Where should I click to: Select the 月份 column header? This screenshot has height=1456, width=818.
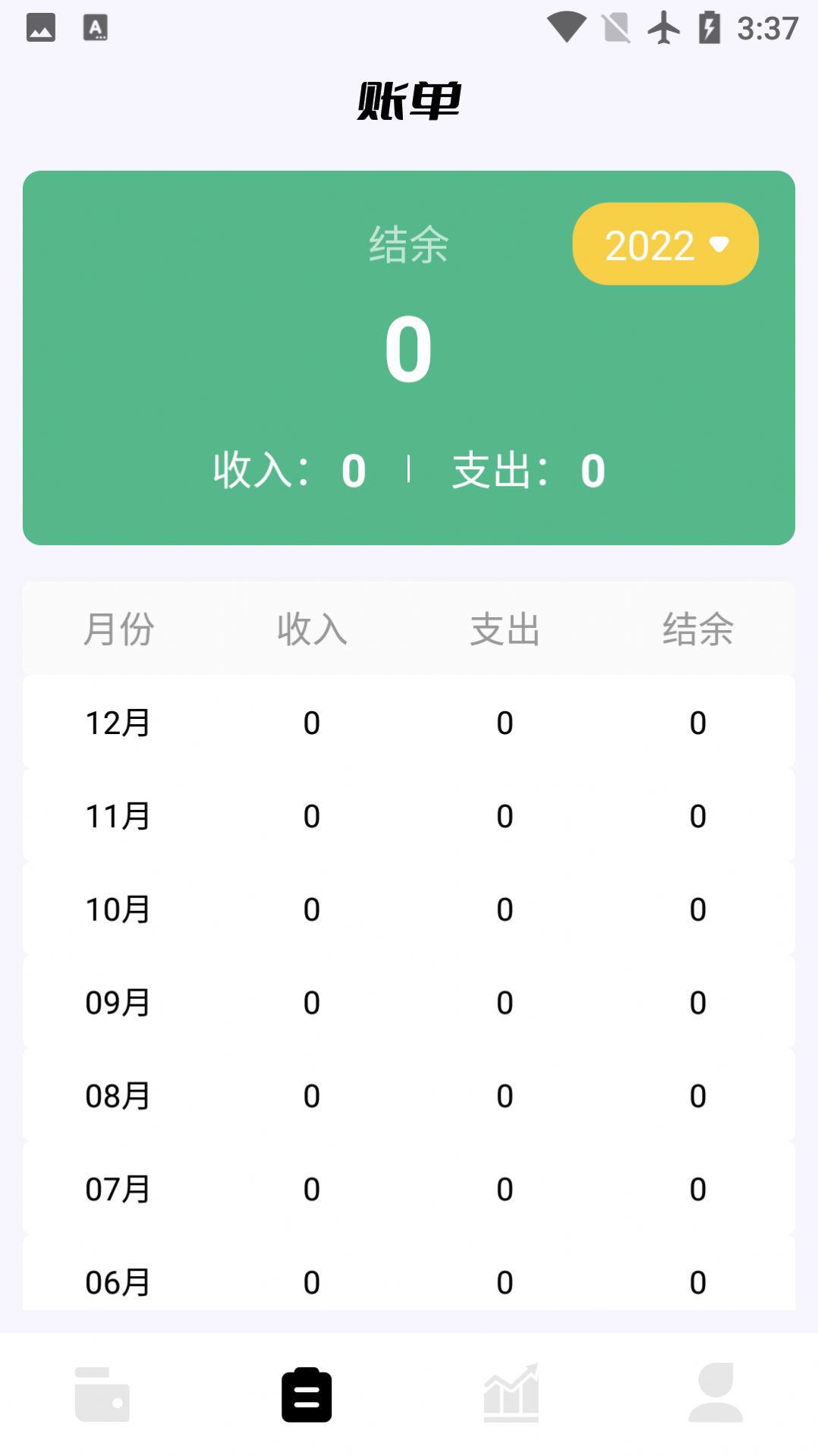[x=119, y=629]
